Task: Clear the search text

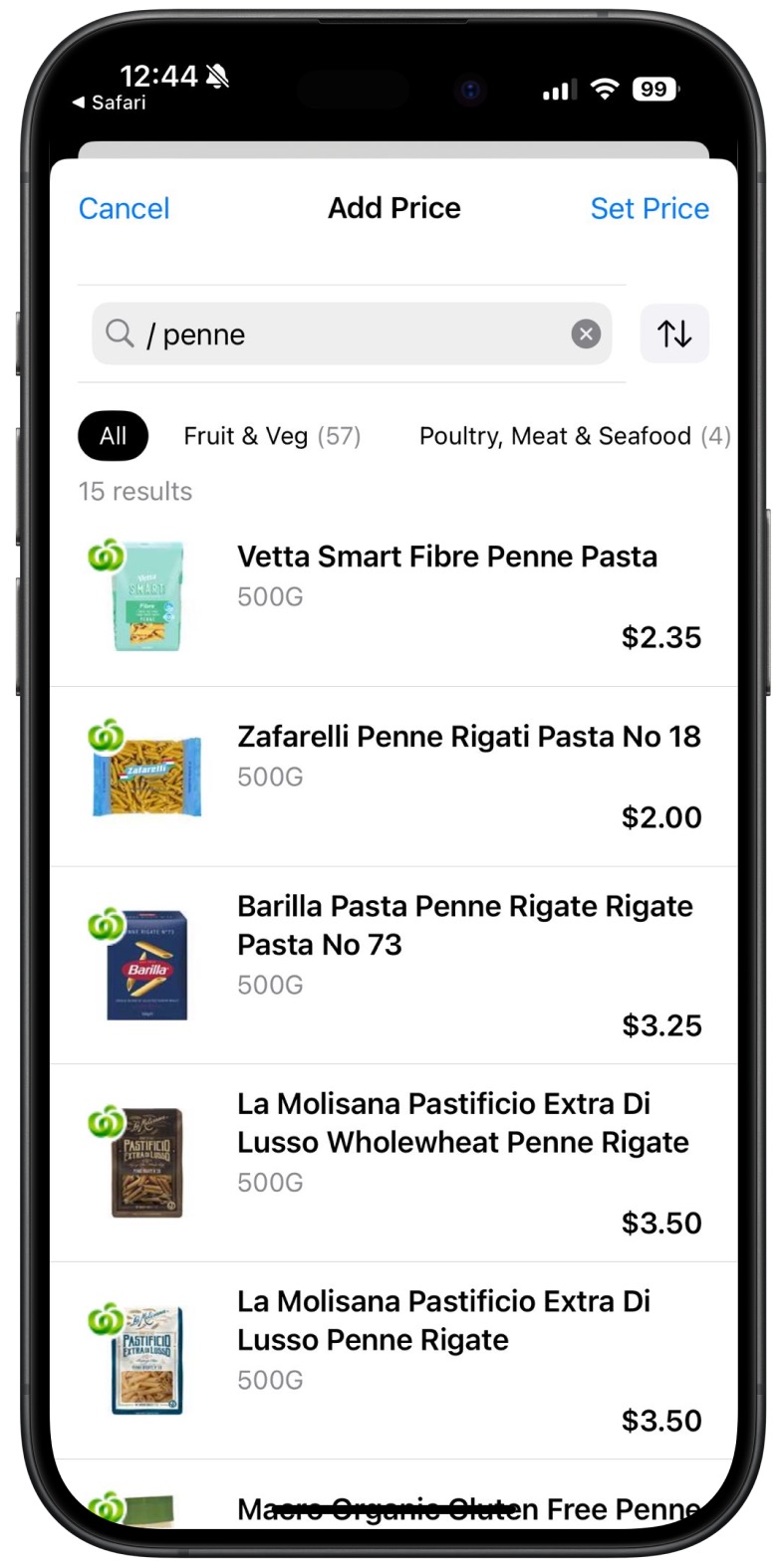Action: click(586, 335)
